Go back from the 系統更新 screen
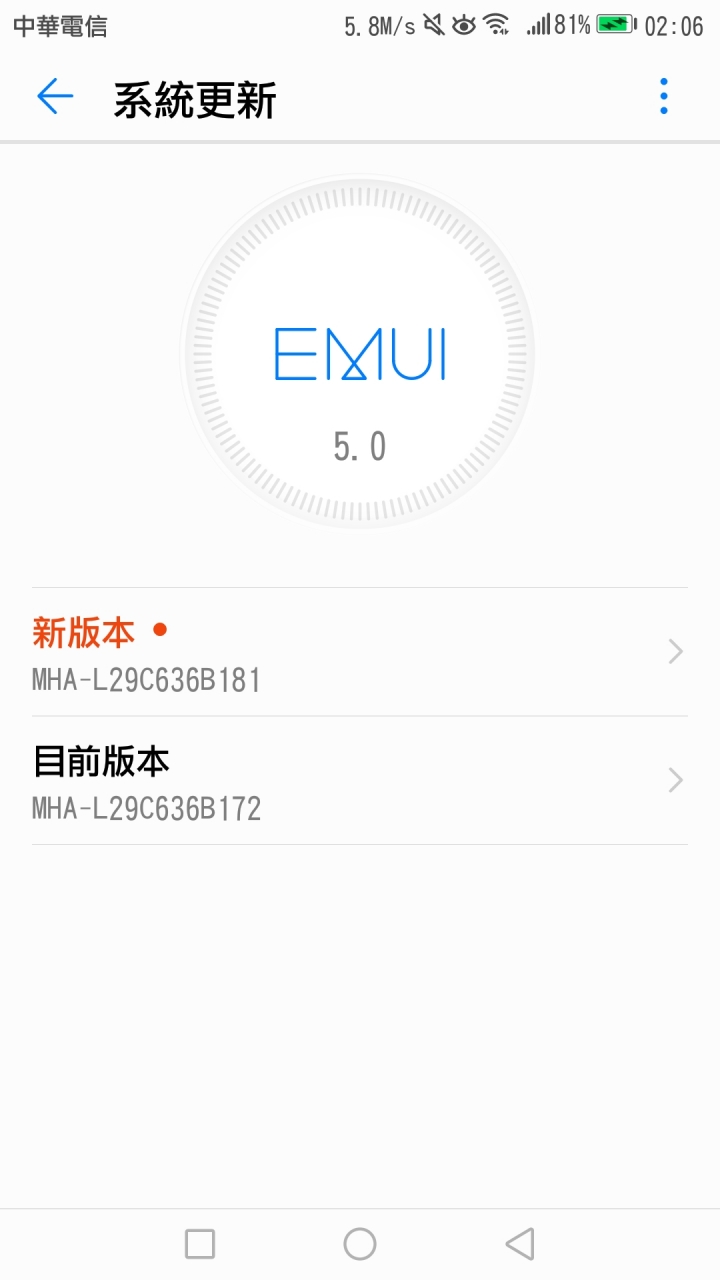This screenshot has height=1280, width=720. (55, 97)
